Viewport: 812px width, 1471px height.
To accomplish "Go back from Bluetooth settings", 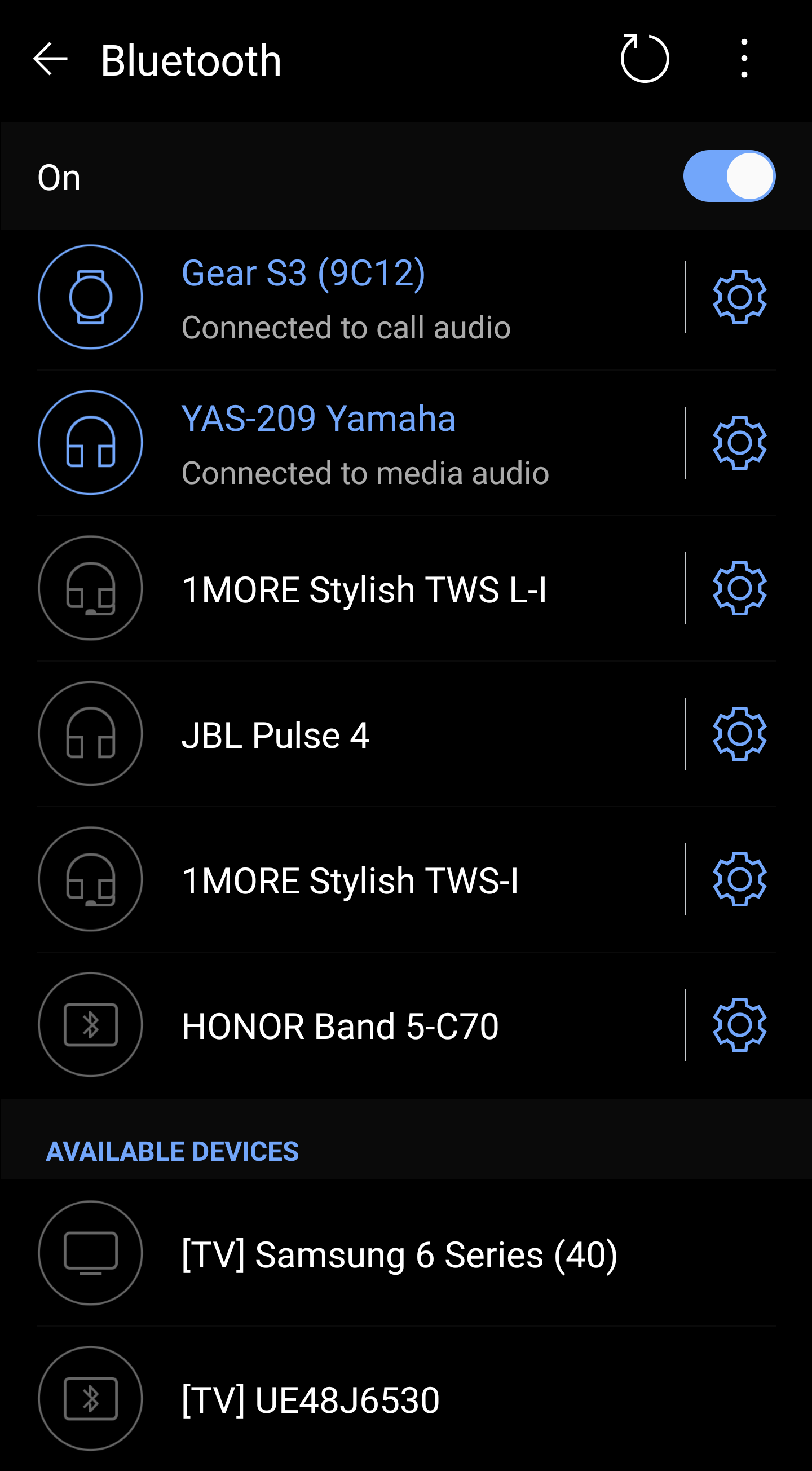I will [x=50, y=59].
